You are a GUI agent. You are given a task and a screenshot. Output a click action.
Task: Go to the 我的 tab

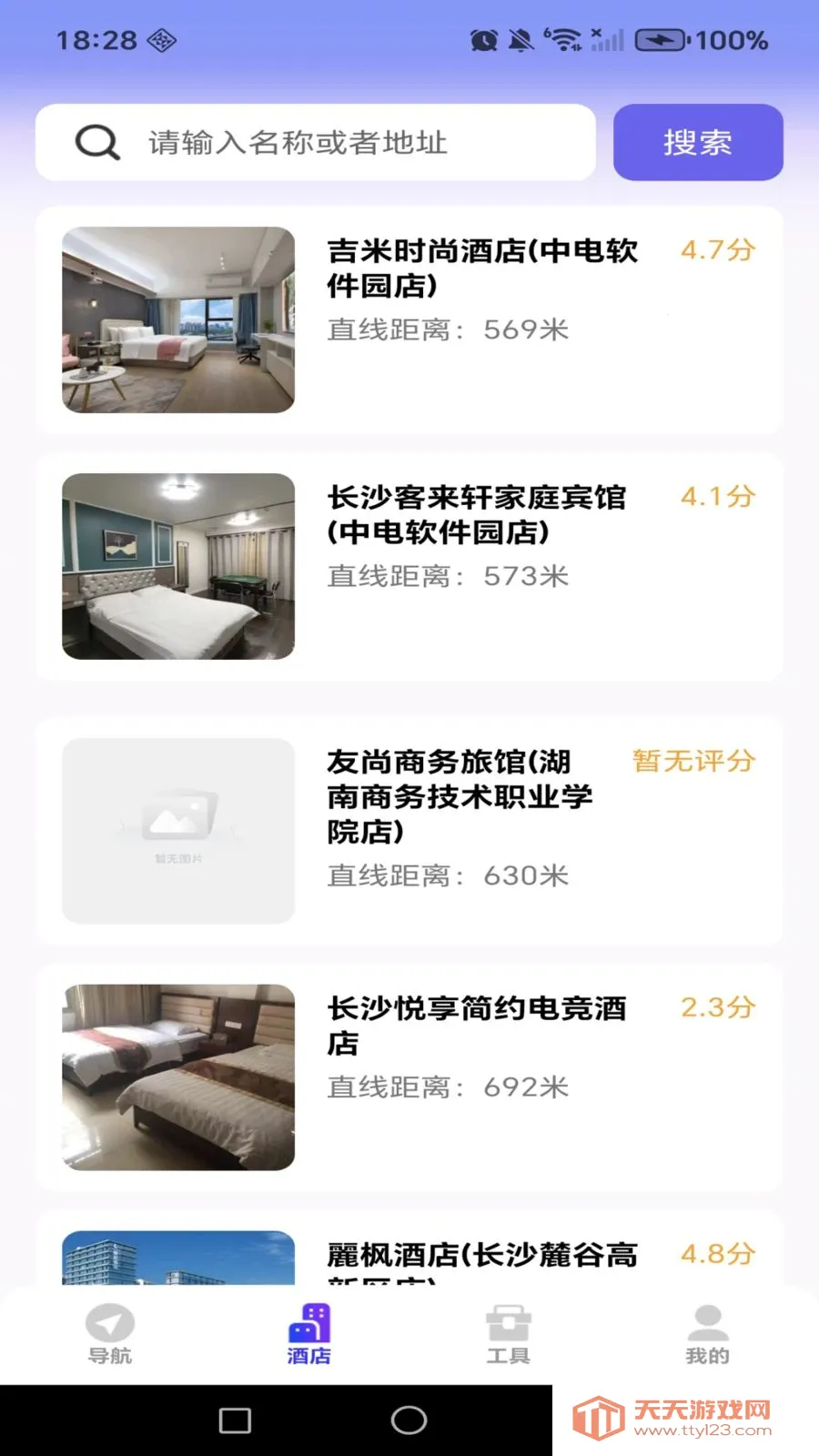[707, 1335]
